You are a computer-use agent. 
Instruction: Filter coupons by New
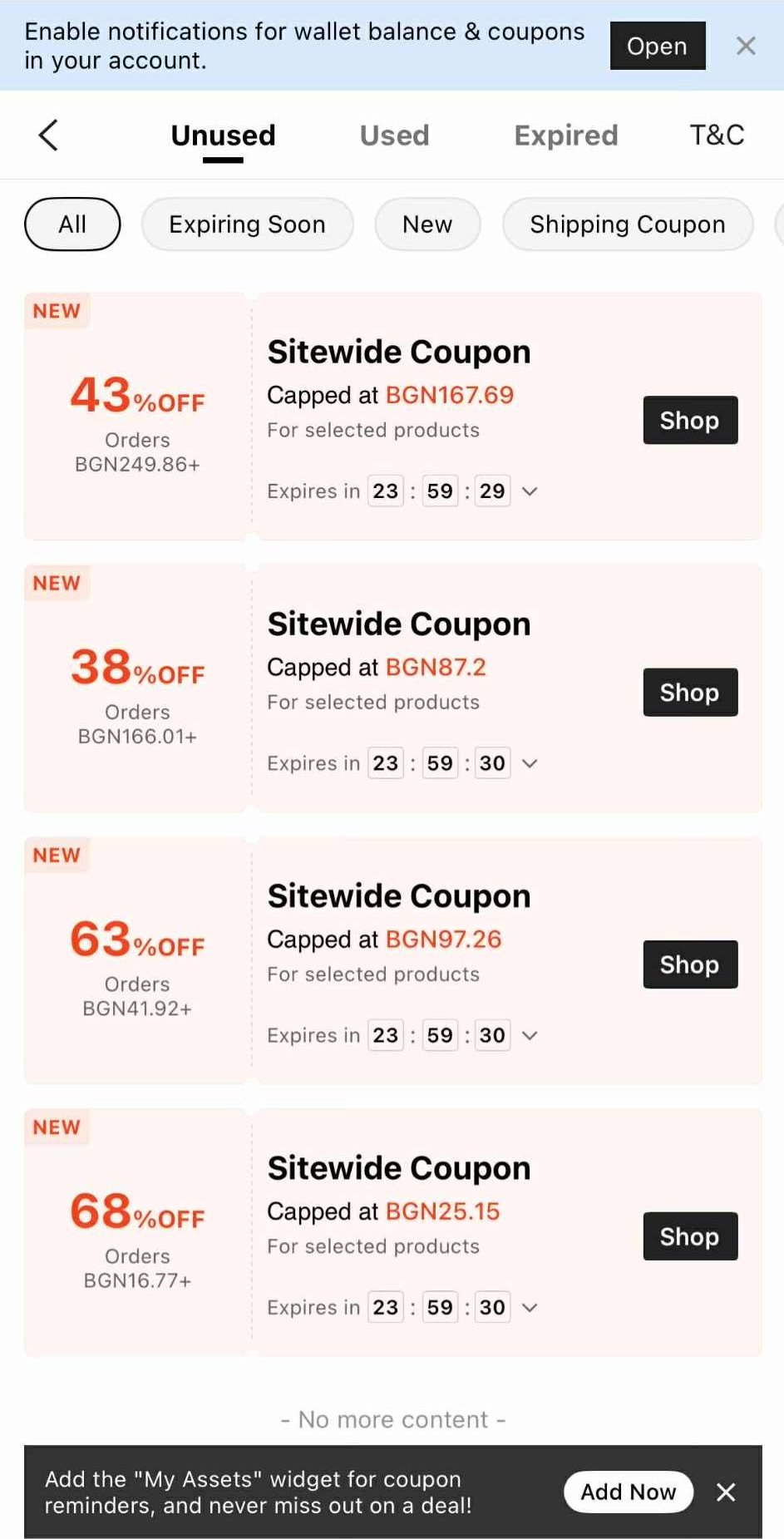pyautogui.click(x=427, y=224)
